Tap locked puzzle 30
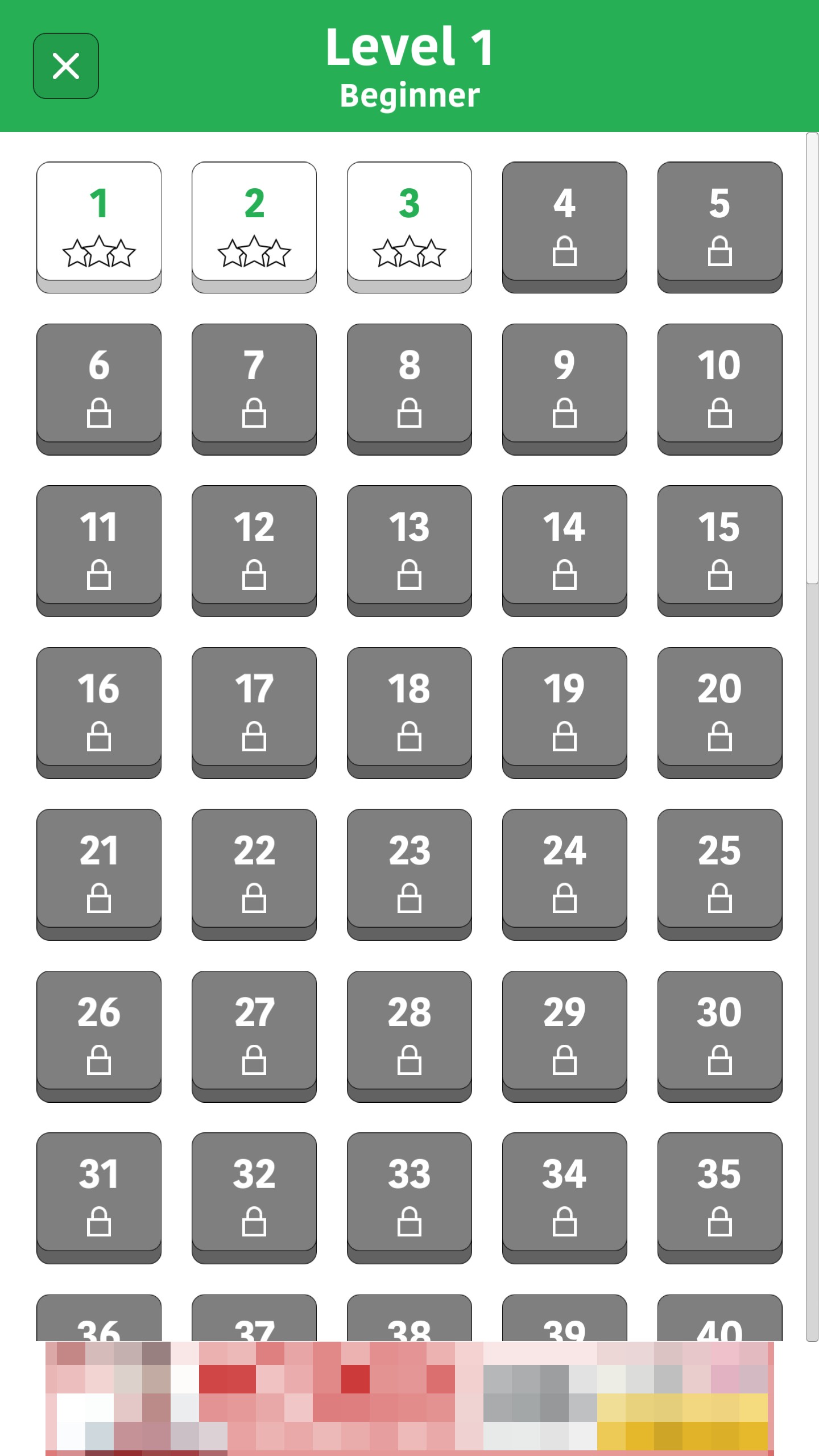 click(720, 1032)
